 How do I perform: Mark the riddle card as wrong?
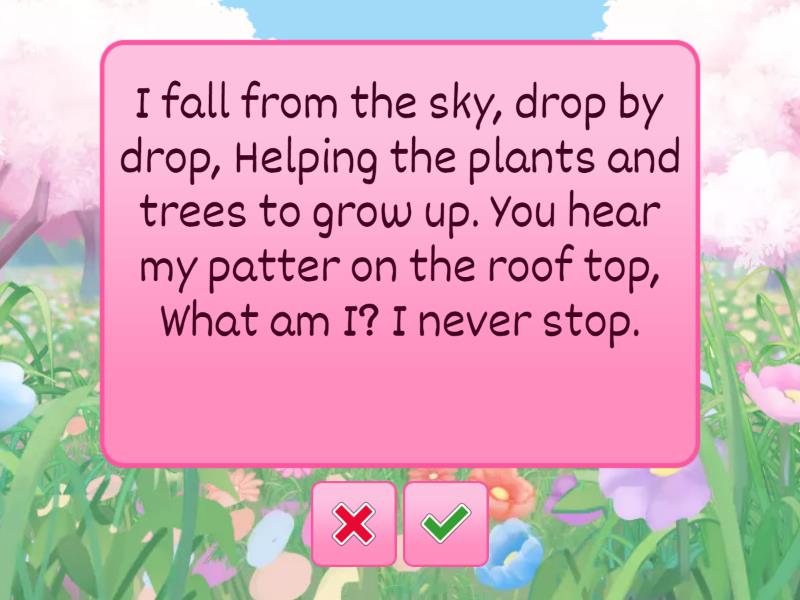(x=354, y=524)
